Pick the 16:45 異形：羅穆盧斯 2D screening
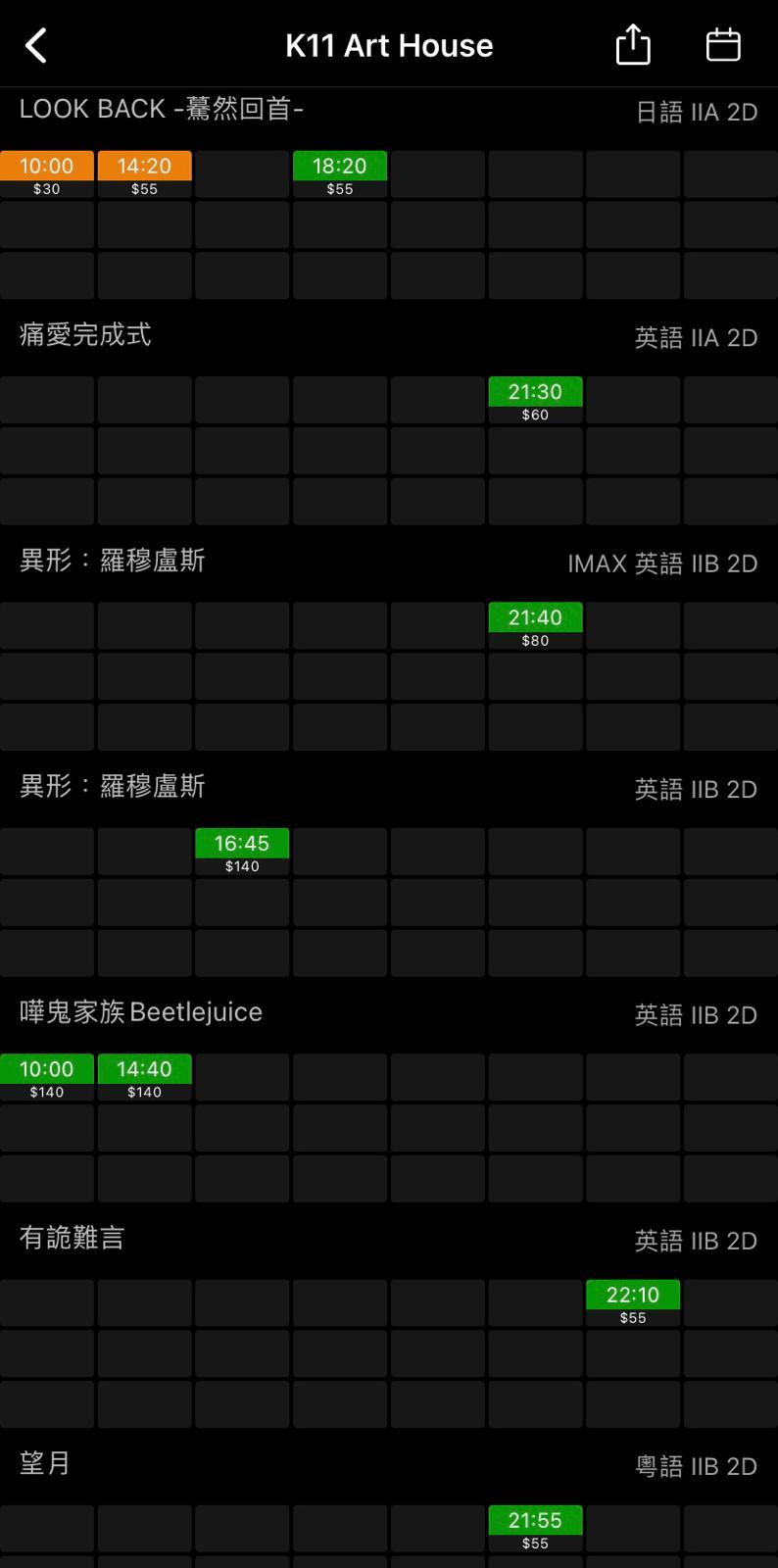The height and width of the screenshot is (1568, 778). 242,842
